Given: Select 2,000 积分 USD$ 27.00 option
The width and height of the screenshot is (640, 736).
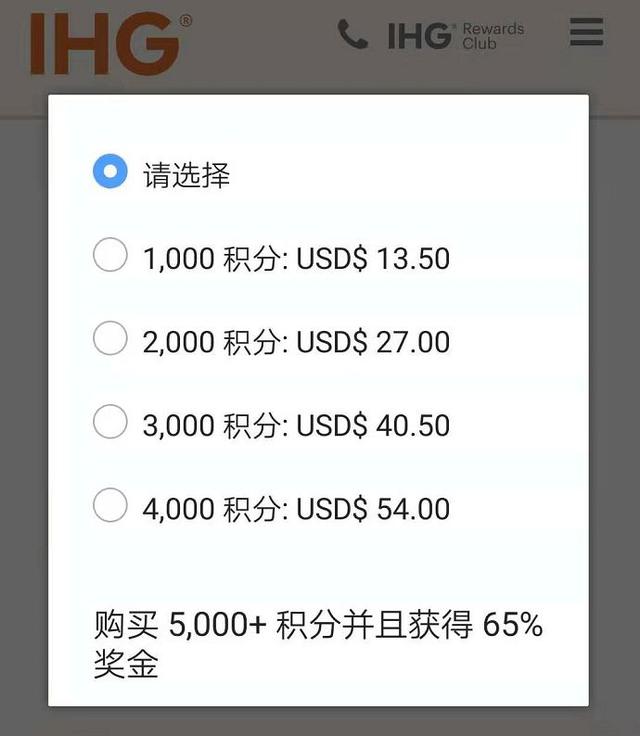Looking at the screenshot, I should pyautogui.click(x=110, y=339).
